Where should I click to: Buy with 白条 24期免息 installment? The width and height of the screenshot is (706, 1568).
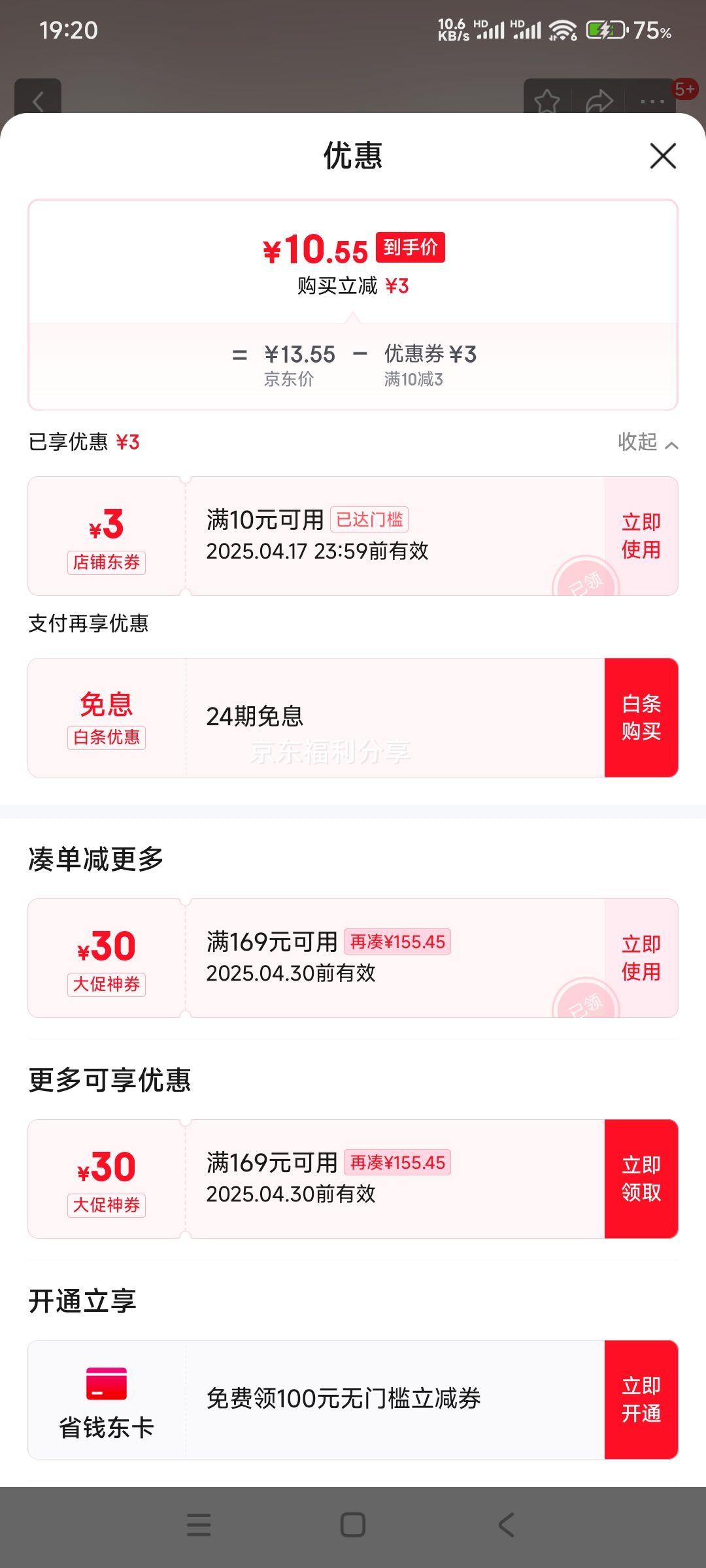(641, 717)
